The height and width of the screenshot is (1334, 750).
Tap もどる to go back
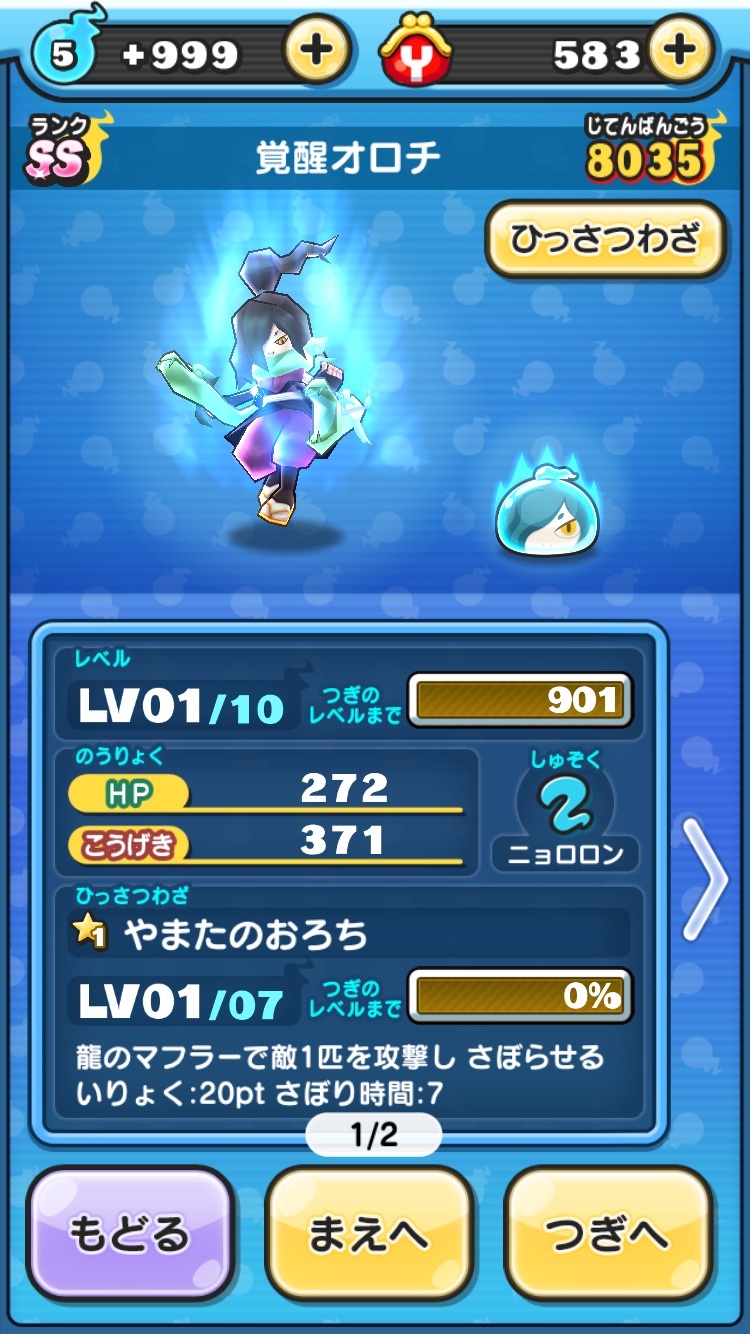tap(129, 1233)
